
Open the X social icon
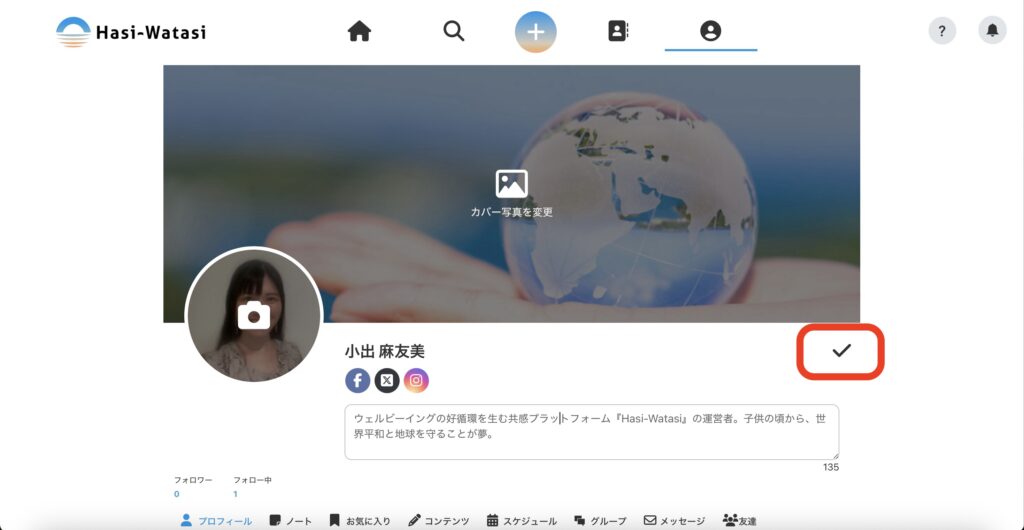pyautogui.click(x=387, y=380)
